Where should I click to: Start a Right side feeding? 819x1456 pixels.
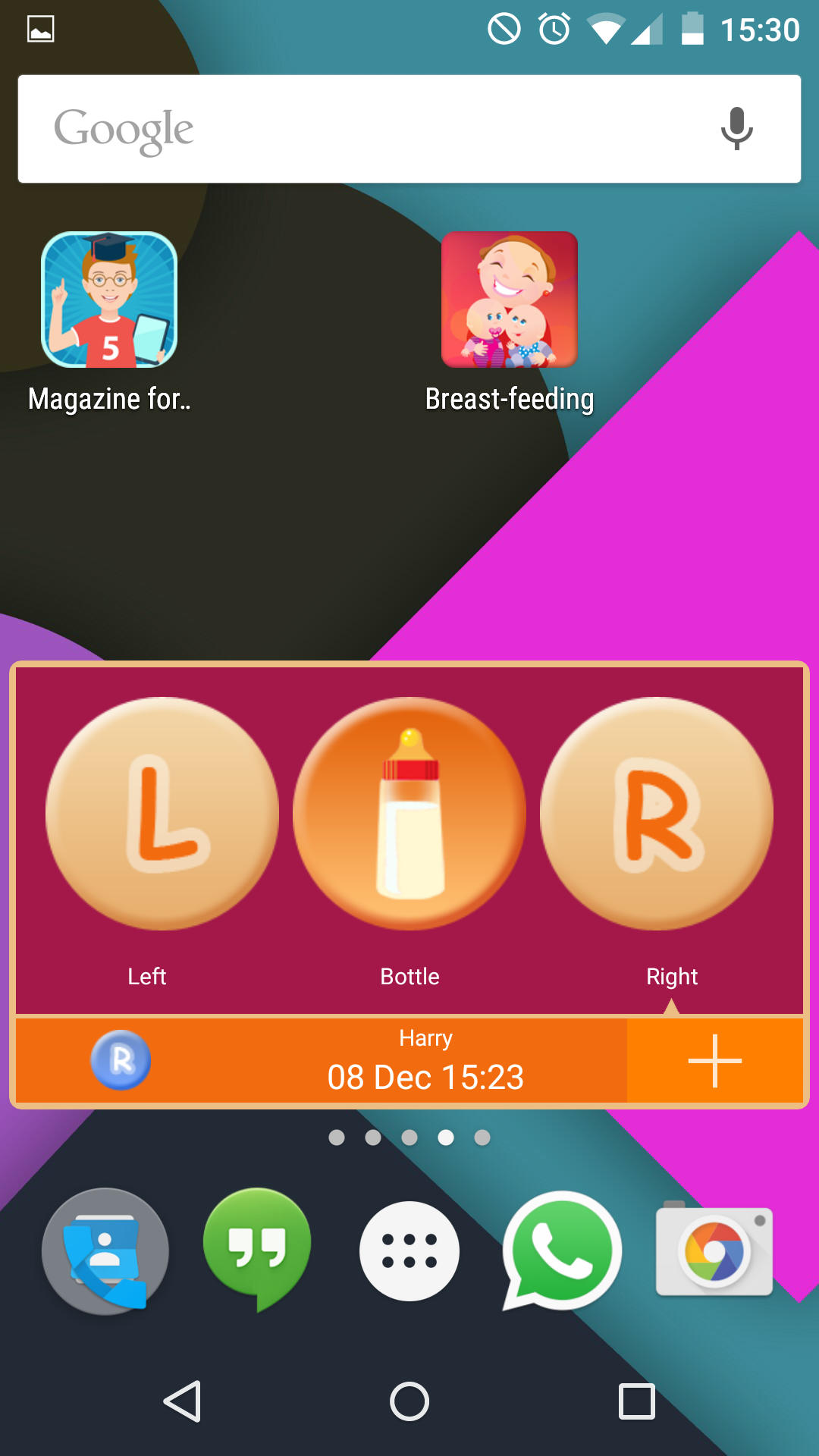(657, 814)
